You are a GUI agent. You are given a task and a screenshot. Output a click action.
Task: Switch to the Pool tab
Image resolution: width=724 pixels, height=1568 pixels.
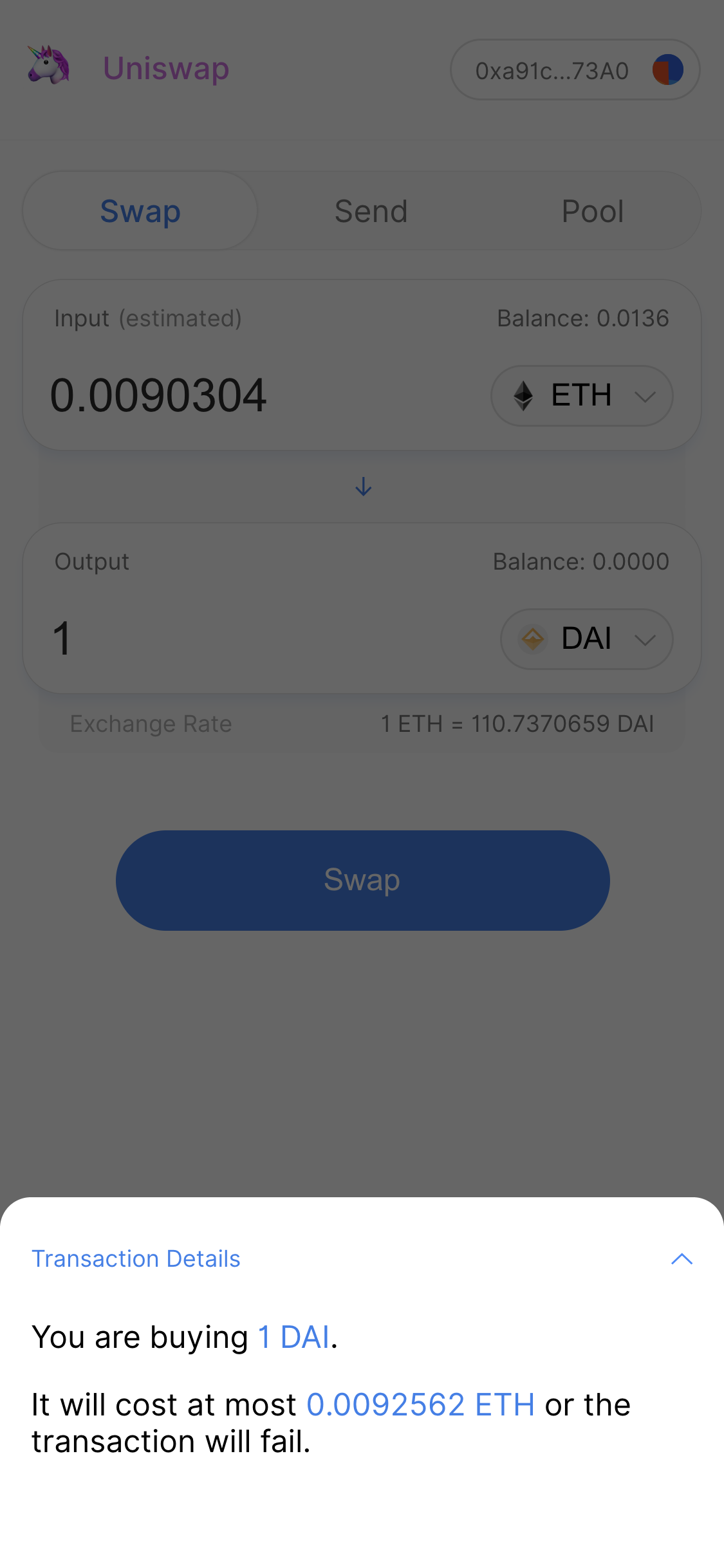(x=593, y=210)
